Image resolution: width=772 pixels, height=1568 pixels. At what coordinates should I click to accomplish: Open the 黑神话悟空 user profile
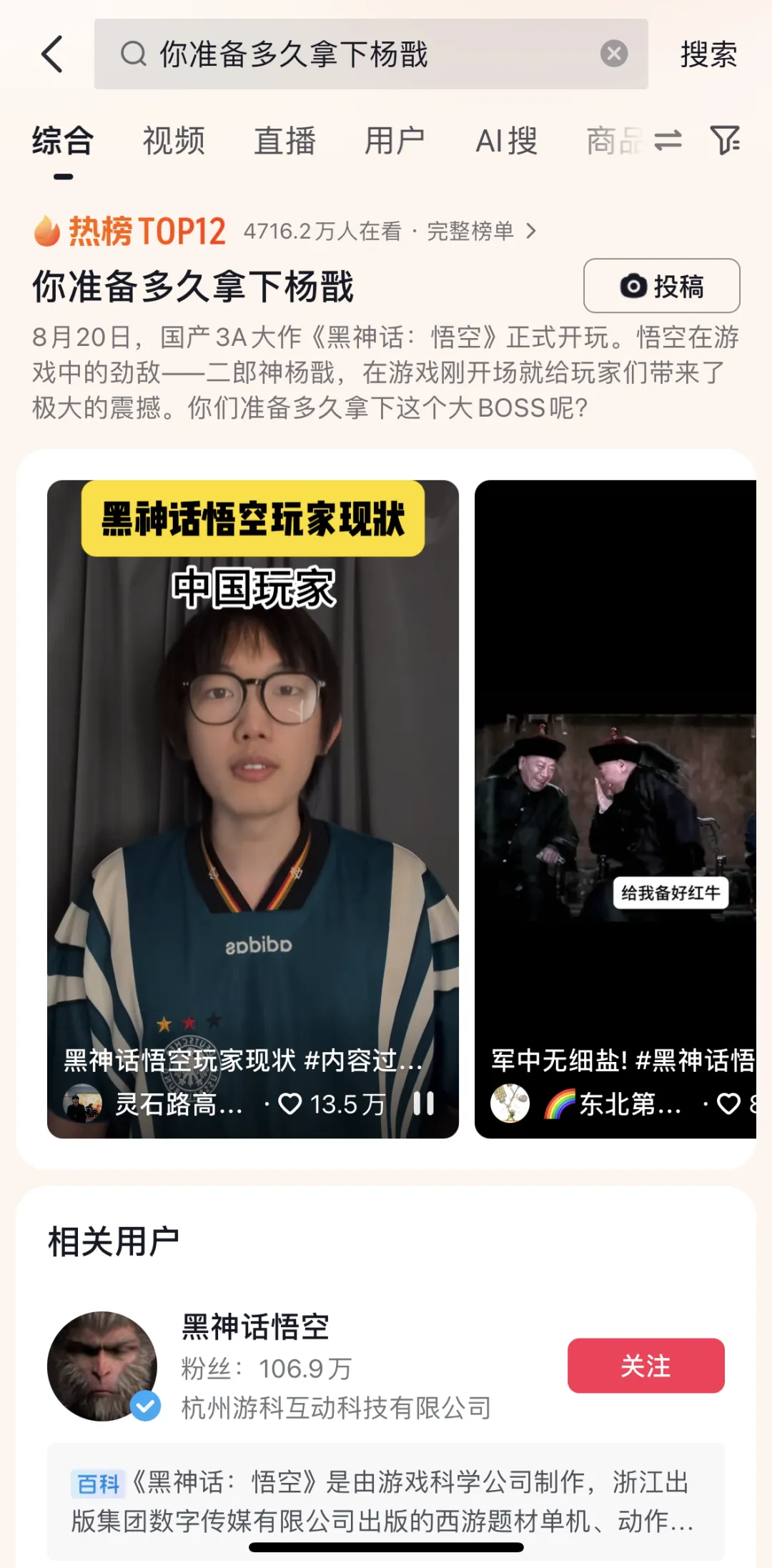256,1327
